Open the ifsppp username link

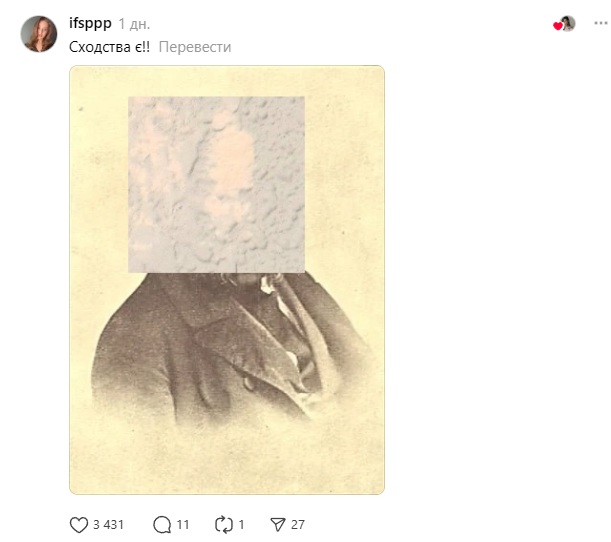pyautogui.click(x=89, y=23)
